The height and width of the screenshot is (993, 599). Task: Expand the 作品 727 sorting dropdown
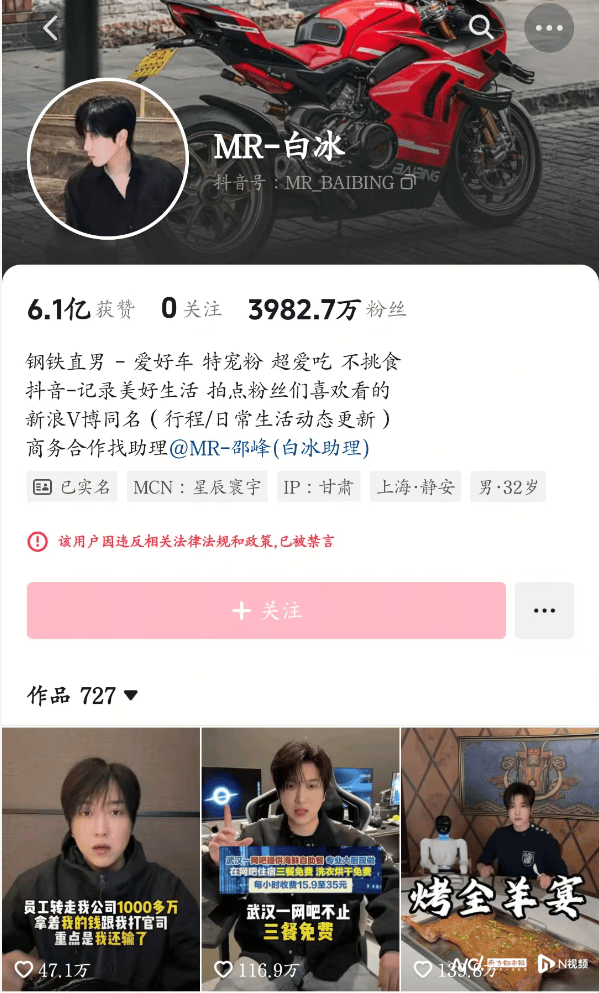click(82, 695)
